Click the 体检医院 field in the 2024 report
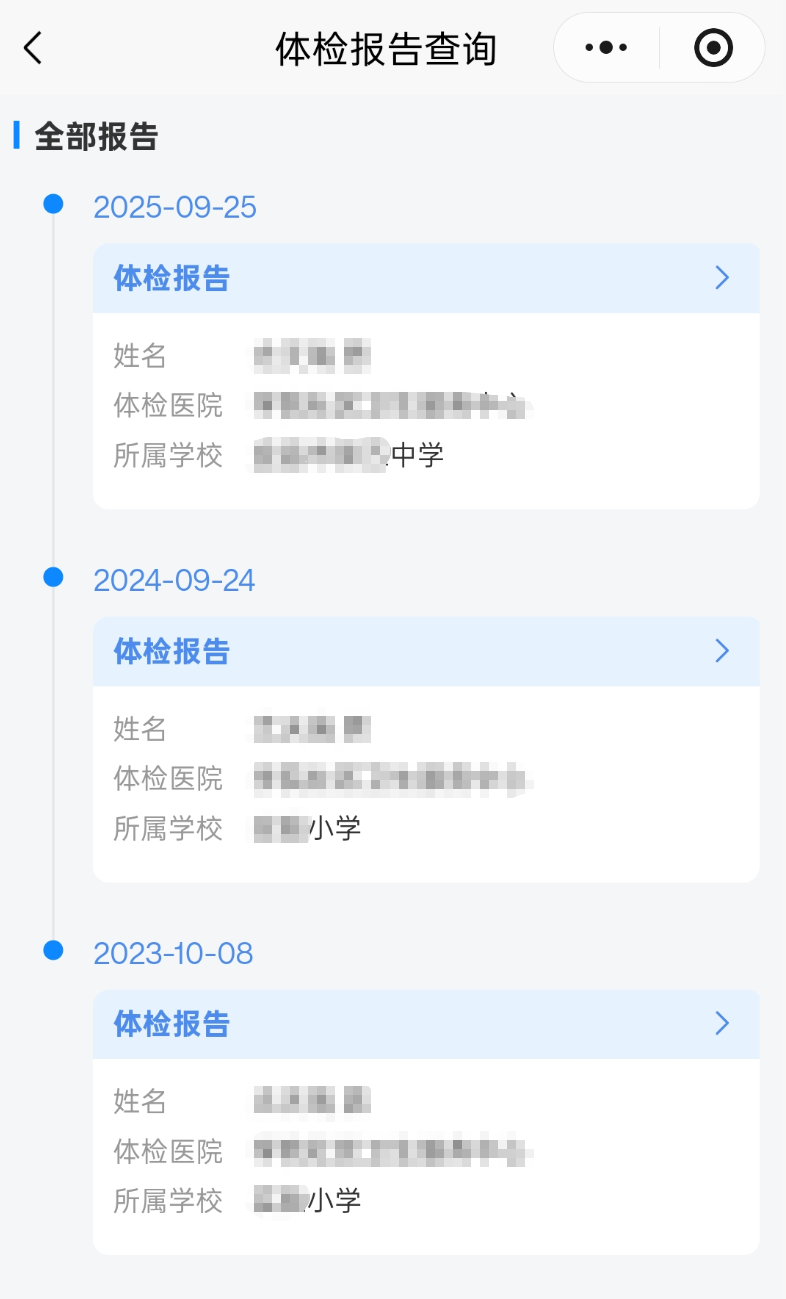The image size is (786, 1299). tap(167, 779)
